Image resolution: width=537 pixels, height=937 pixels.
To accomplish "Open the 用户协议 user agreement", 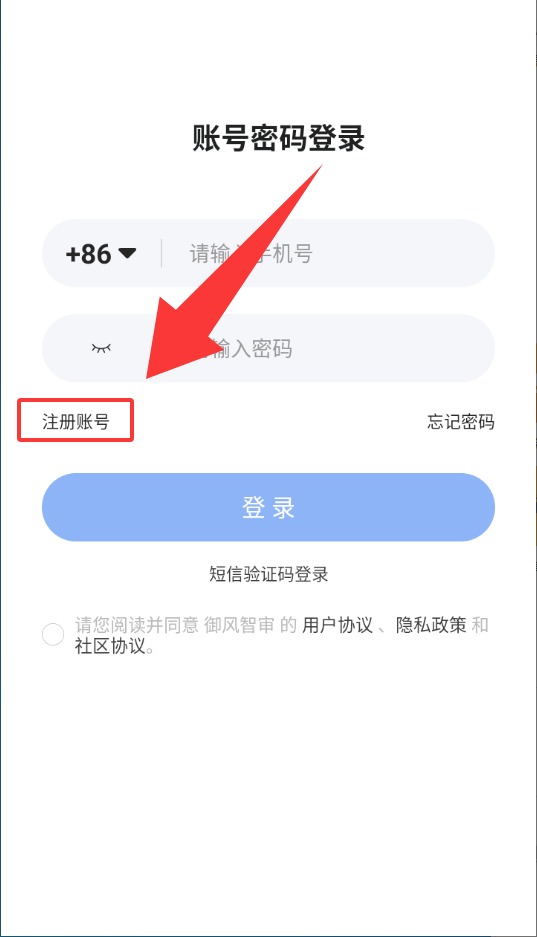I will point(337,625).
